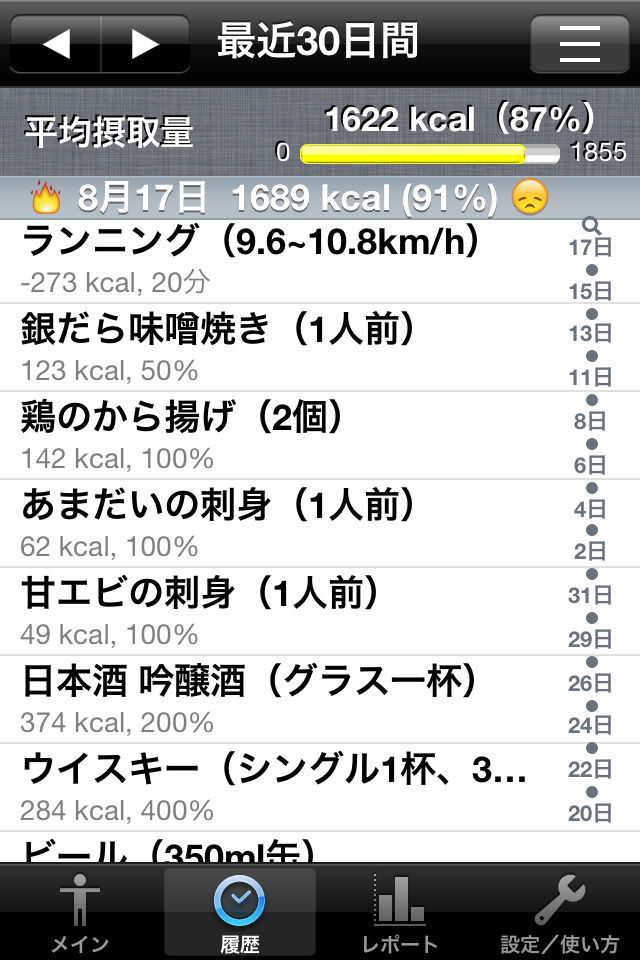Open the 銀だら味噌焼き entry
640x960 pixels.
tap(280, 346)
